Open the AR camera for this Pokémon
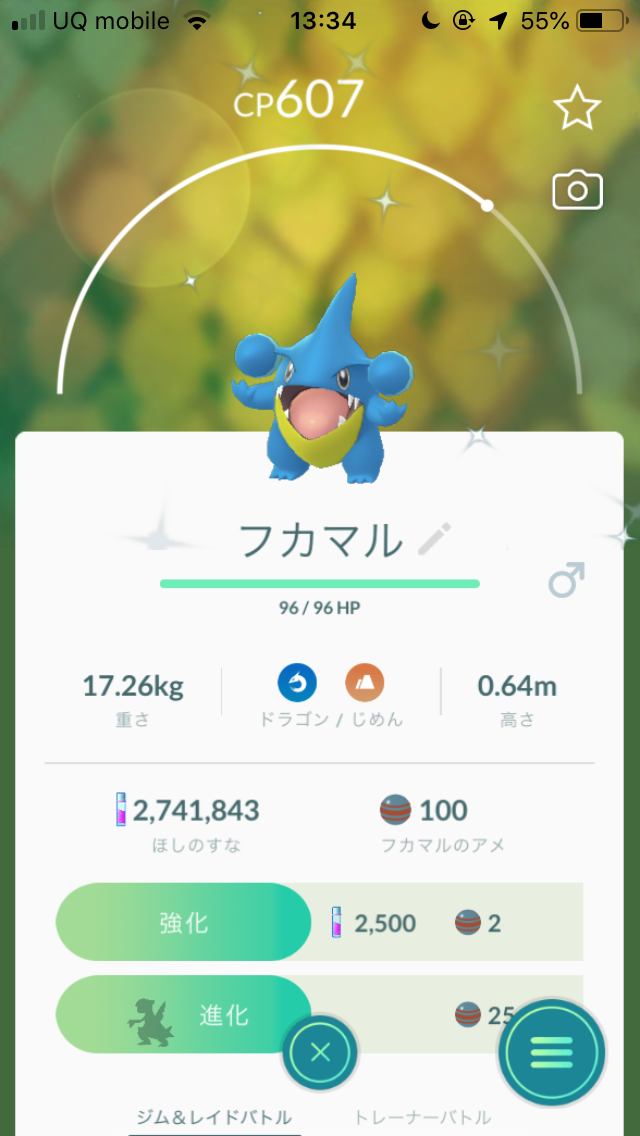640x1136 pixels. click(577, 190)
